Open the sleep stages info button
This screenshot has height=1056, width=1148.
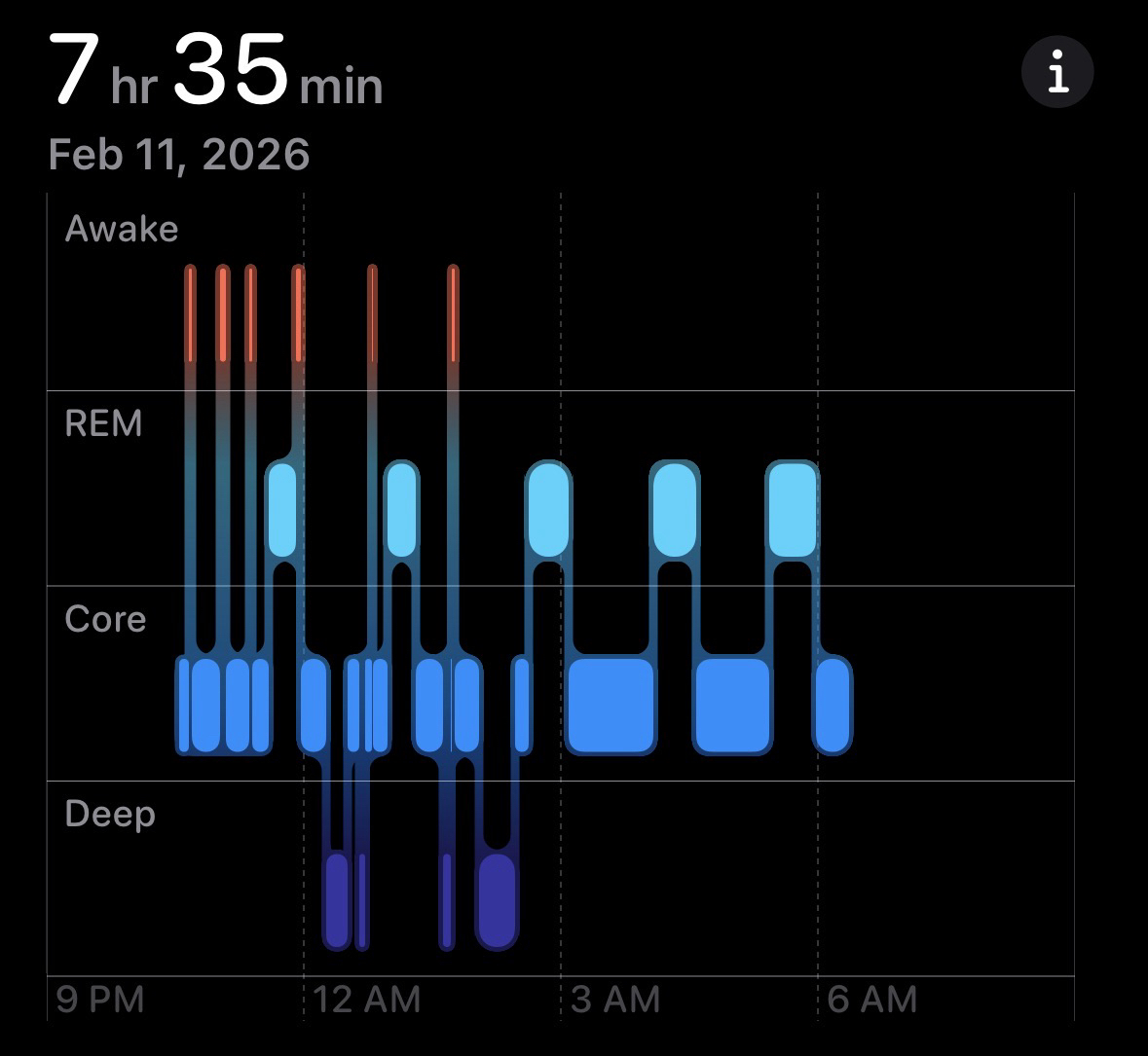pos(1057,71)
